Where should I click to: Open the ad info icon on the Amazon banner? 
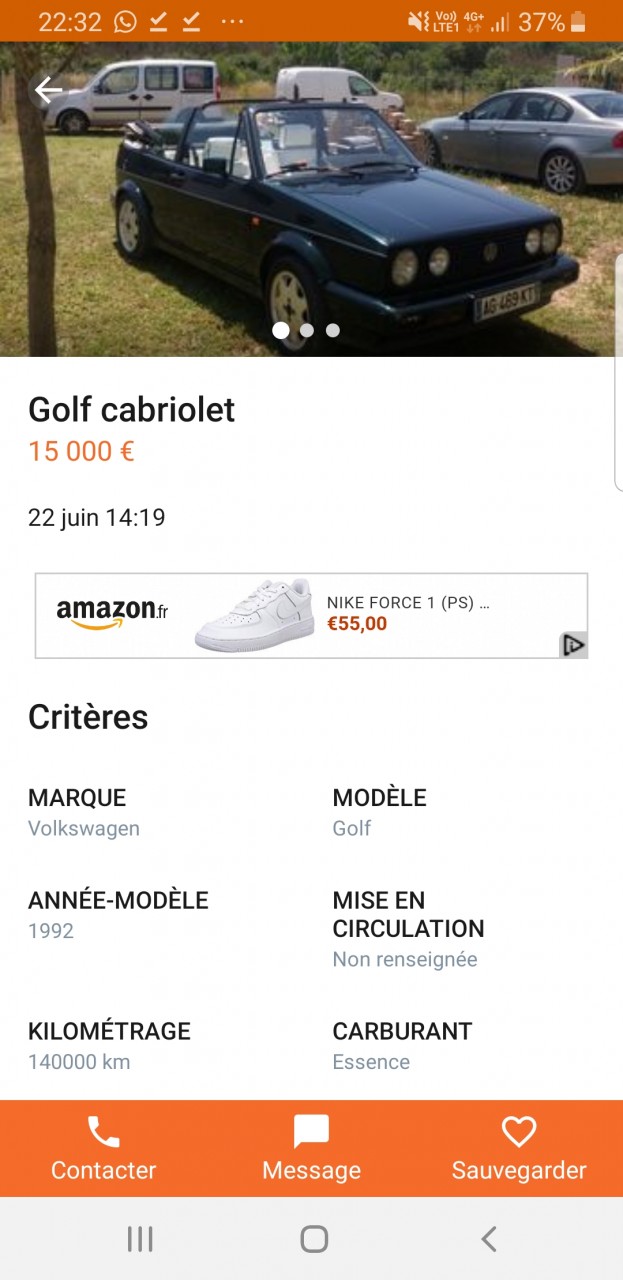573,645
